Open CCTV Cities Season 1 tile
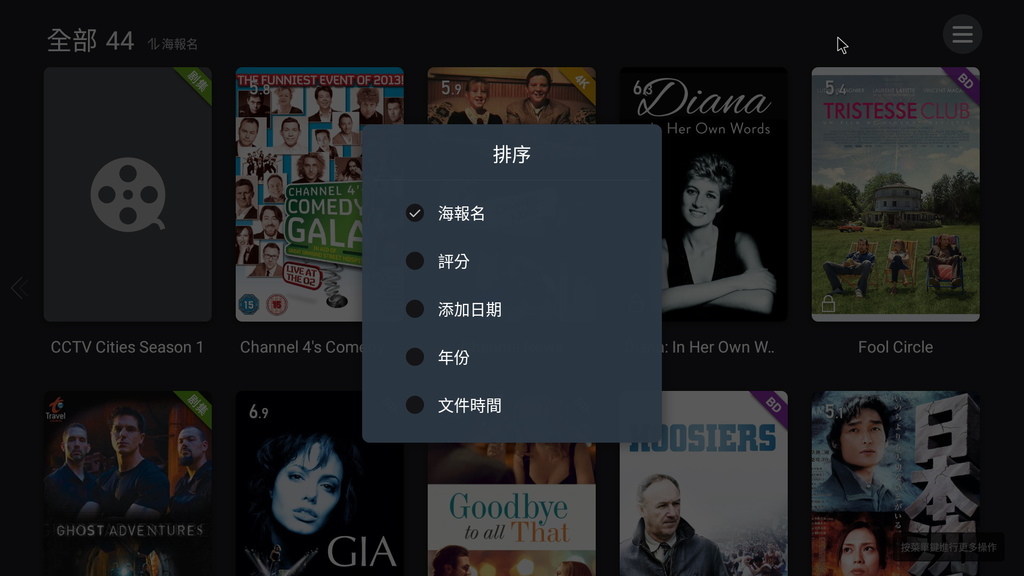Viewport: 1024px width, 576px height. tap(127, 195)
